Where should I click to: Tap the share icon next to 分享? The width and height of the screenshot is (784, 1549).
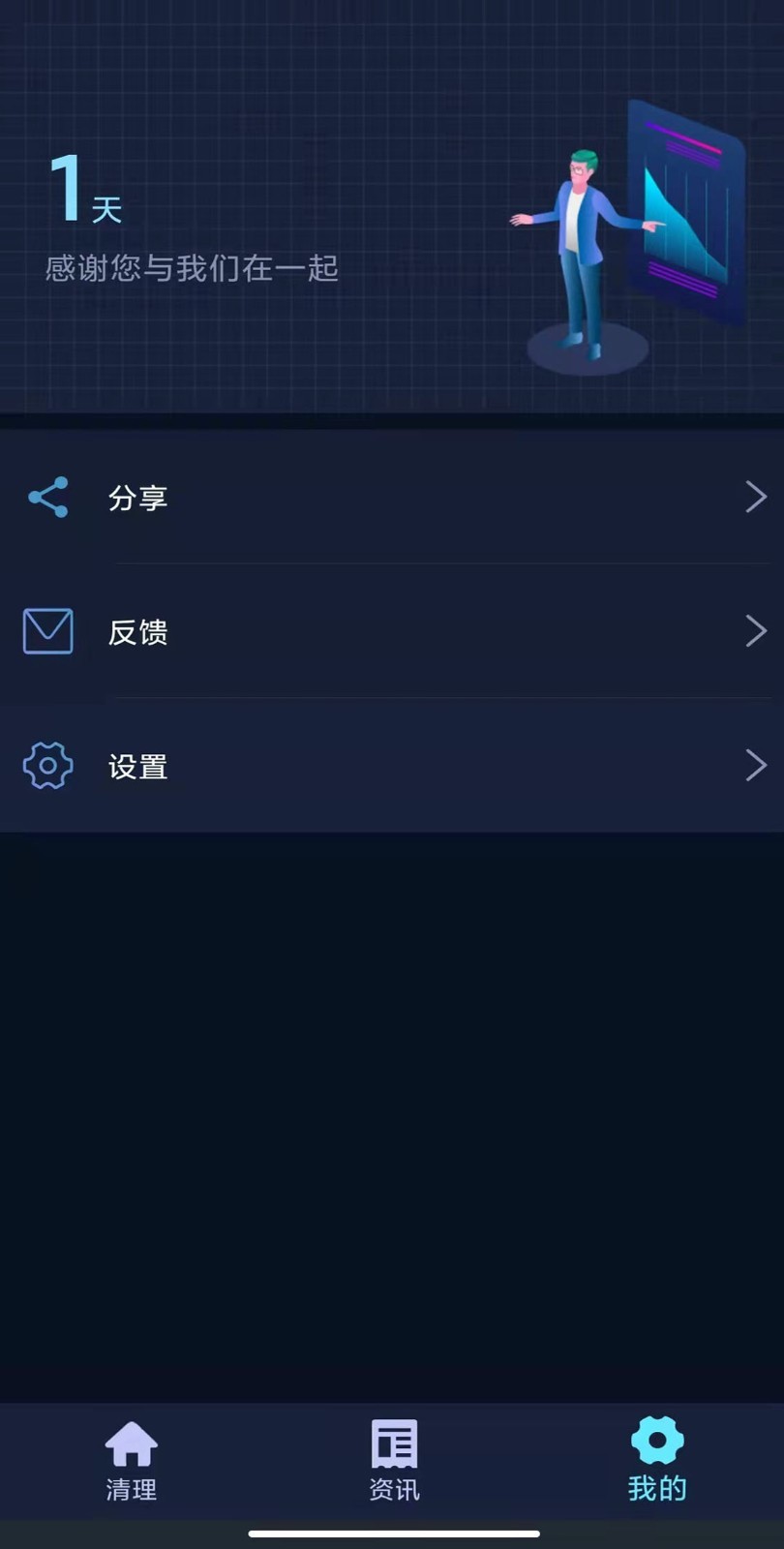(46, 497)
